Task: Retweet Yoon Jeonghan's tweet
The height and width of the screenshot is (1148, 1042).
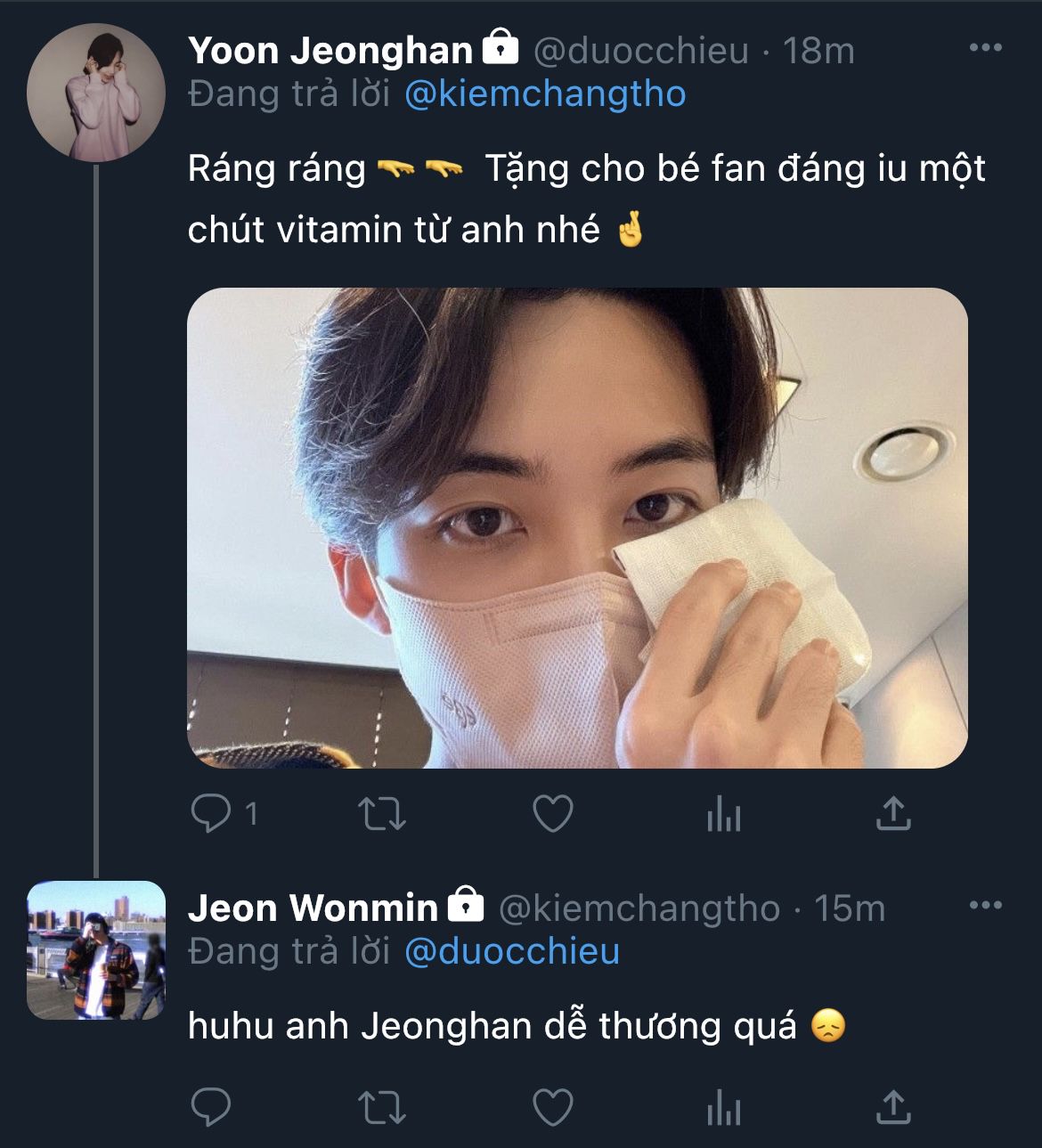Action: point(381,813)
